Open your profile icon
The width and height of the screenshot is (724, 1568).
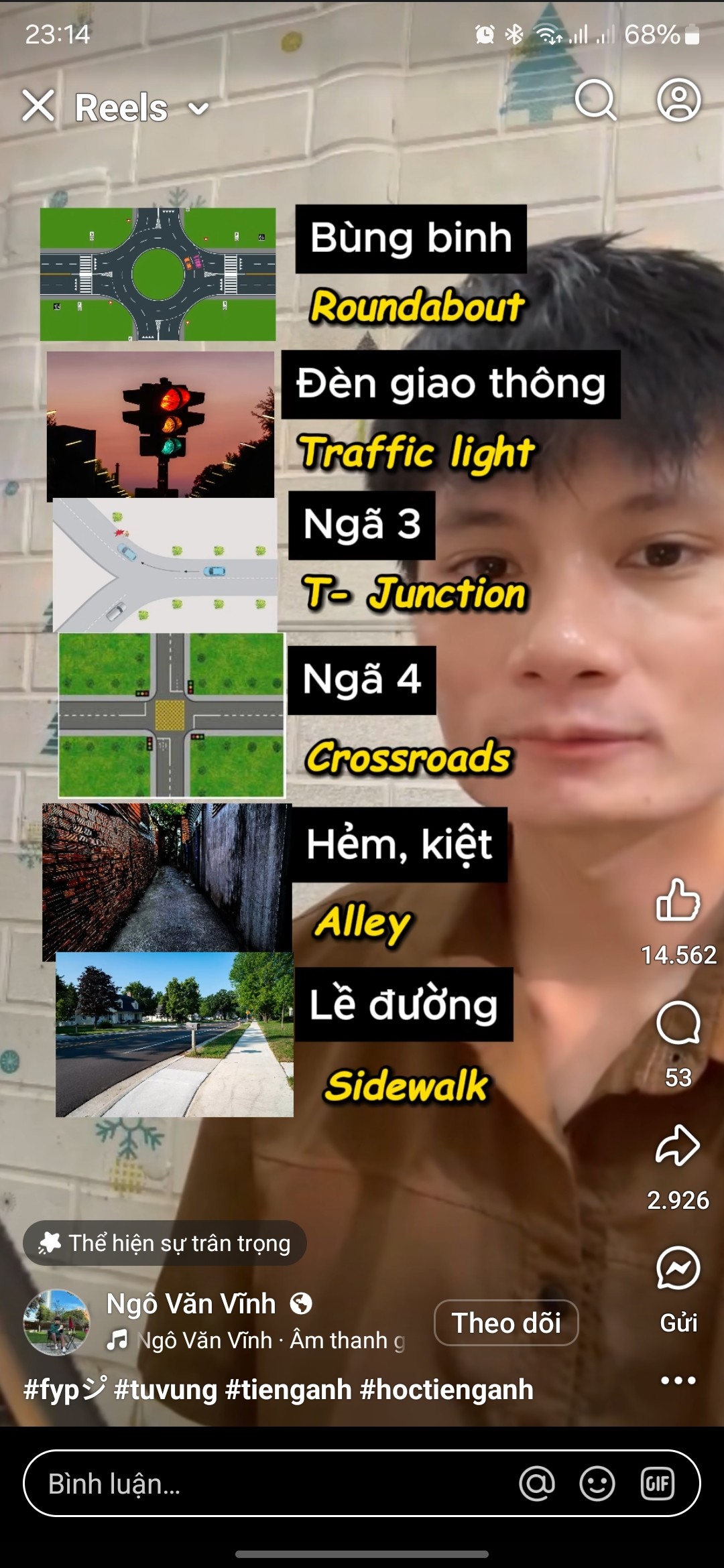678,100
